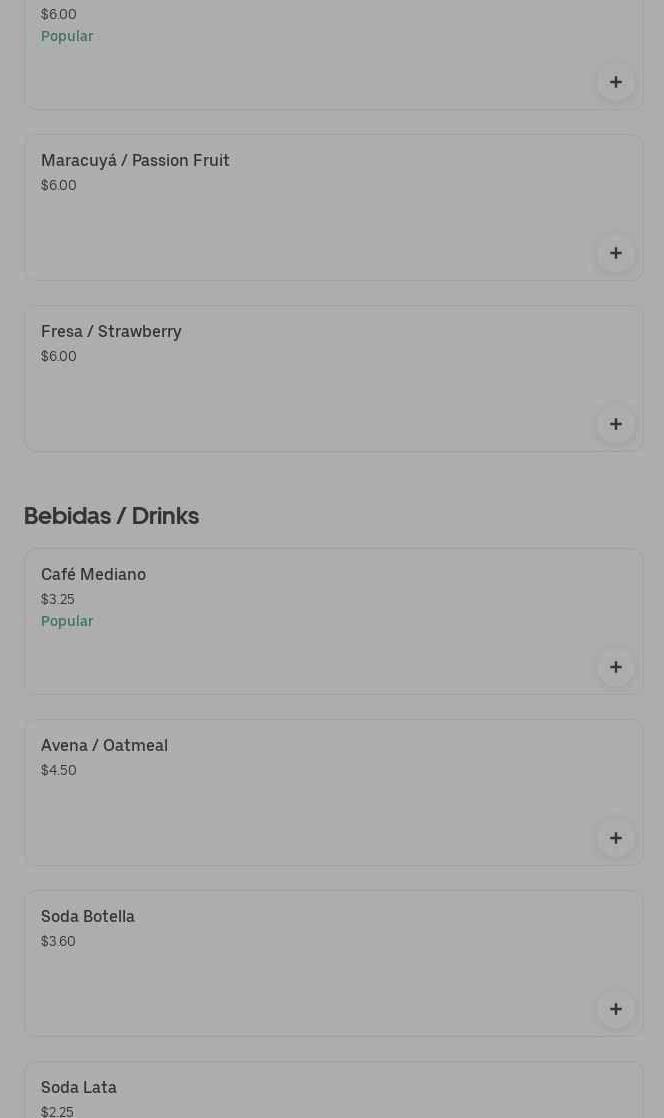The image size is (664, 1118).
Task: Add Maracuyá / Passion Fruit to cart
Action: pyautogui.click(x=616, y=254)
